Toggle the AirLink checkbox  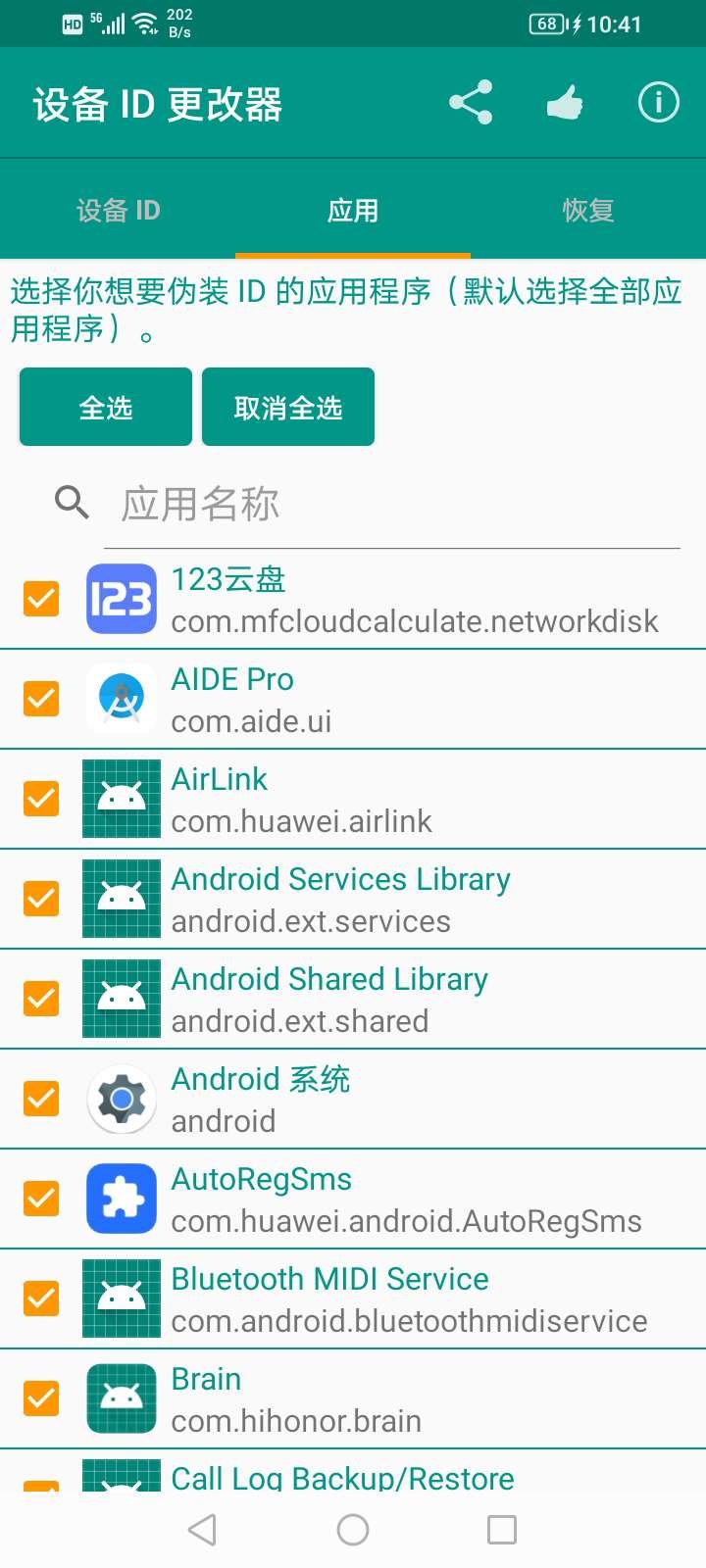click(x=41, y=799)
